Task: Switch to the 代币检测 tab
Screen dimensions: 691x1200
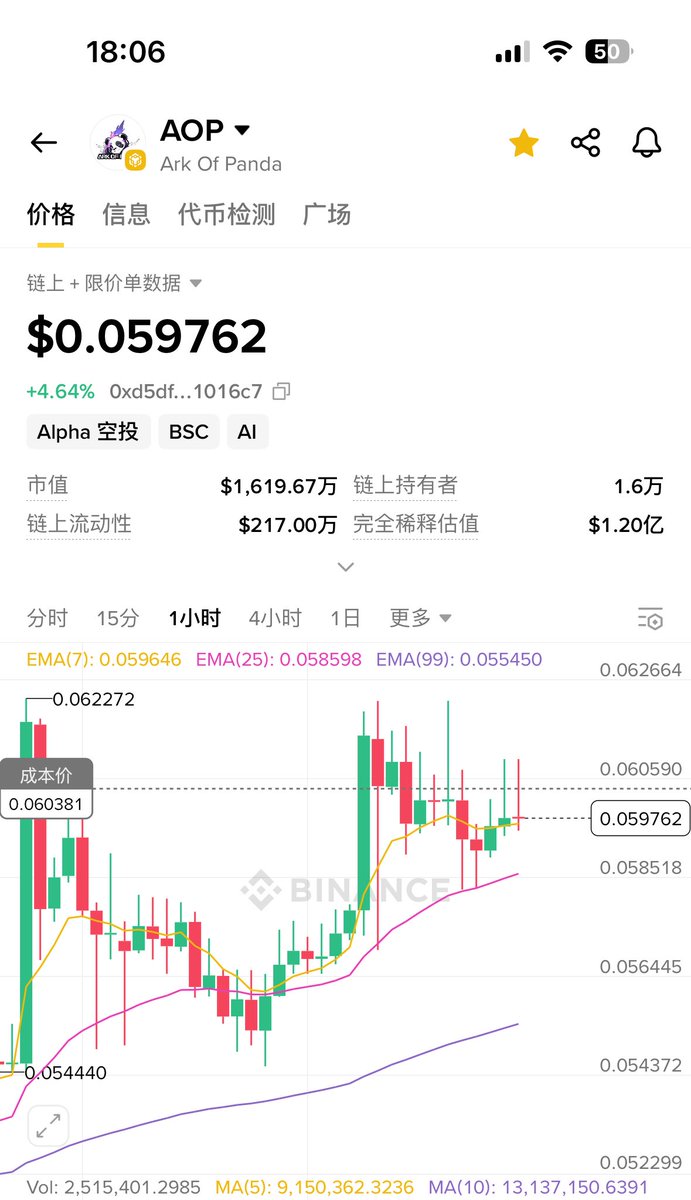Action: (x=226, y=214)
